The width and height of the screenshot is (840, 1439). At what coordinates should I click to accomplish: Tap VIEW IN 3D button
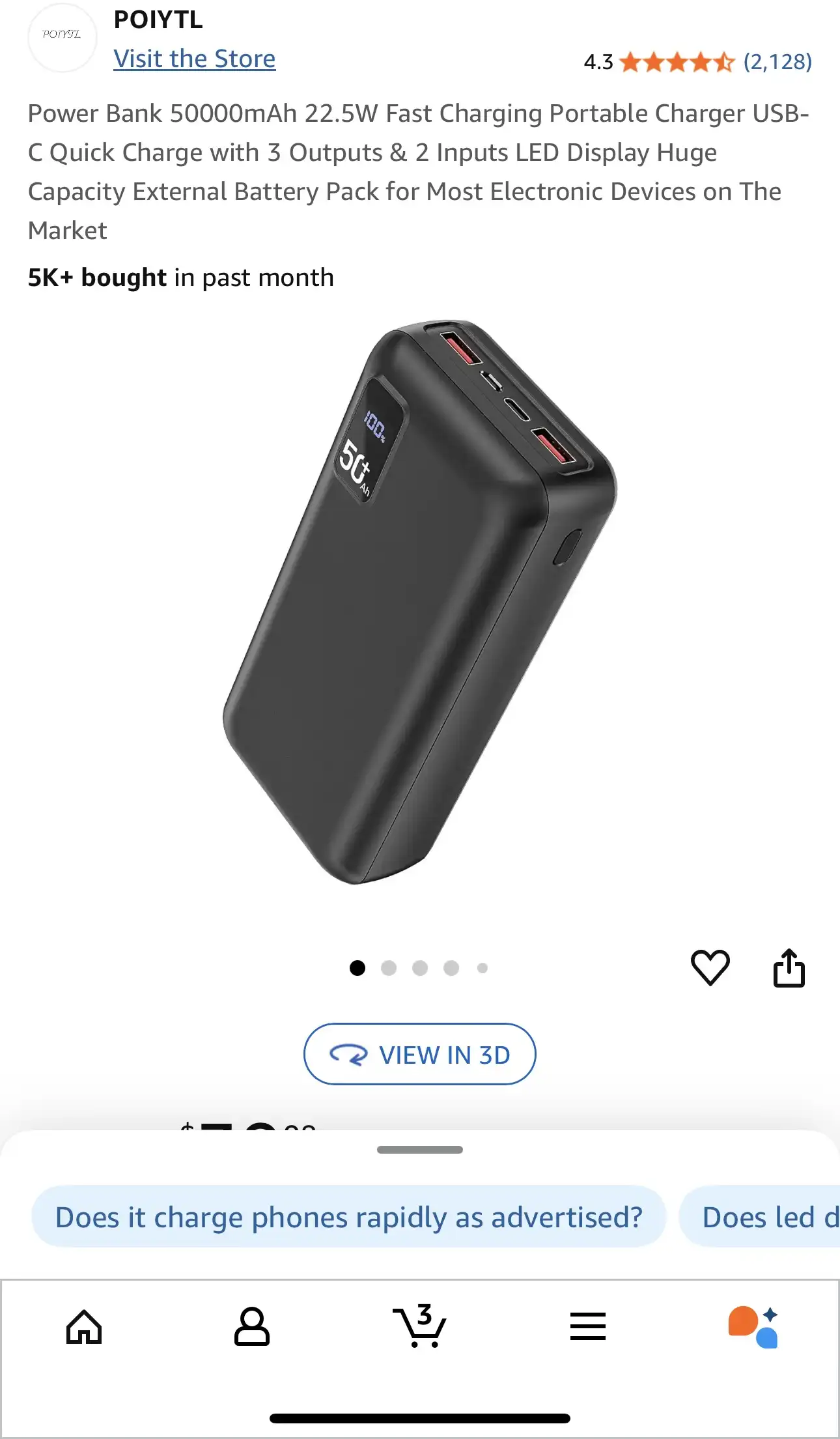point(419,1054)
